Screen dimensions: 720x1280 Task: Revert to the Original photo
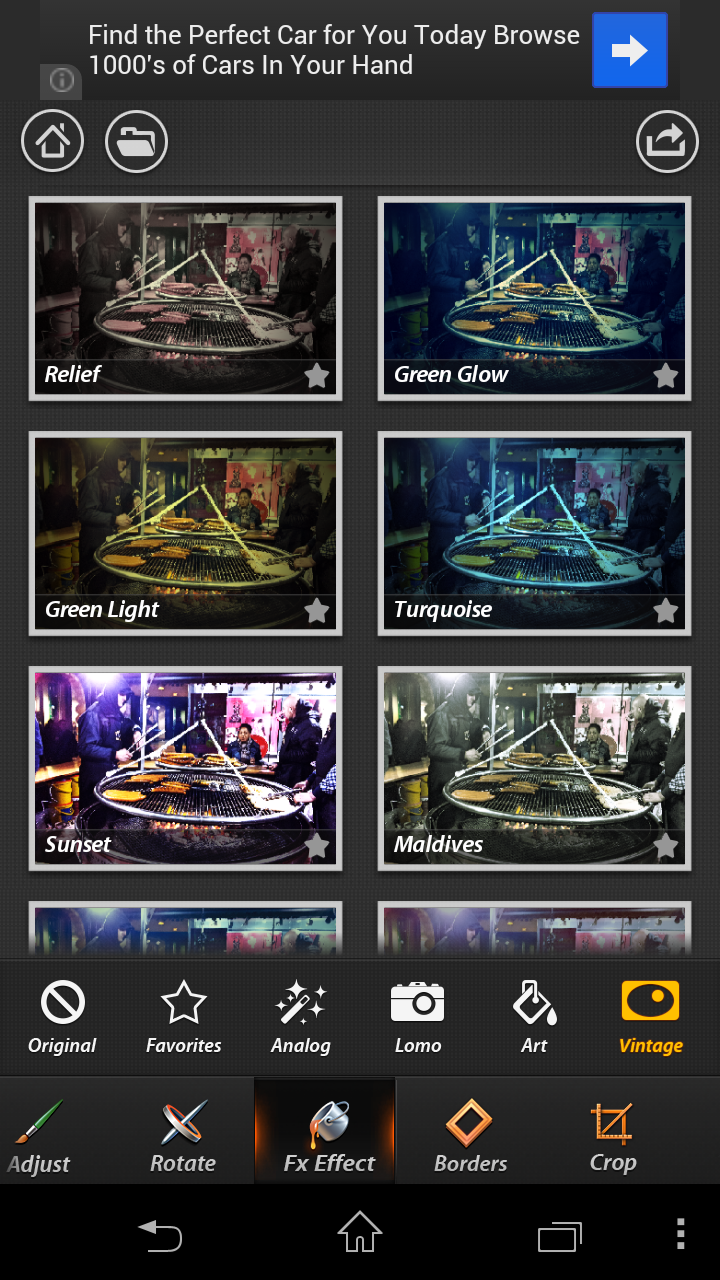(x=62, y=1018)
